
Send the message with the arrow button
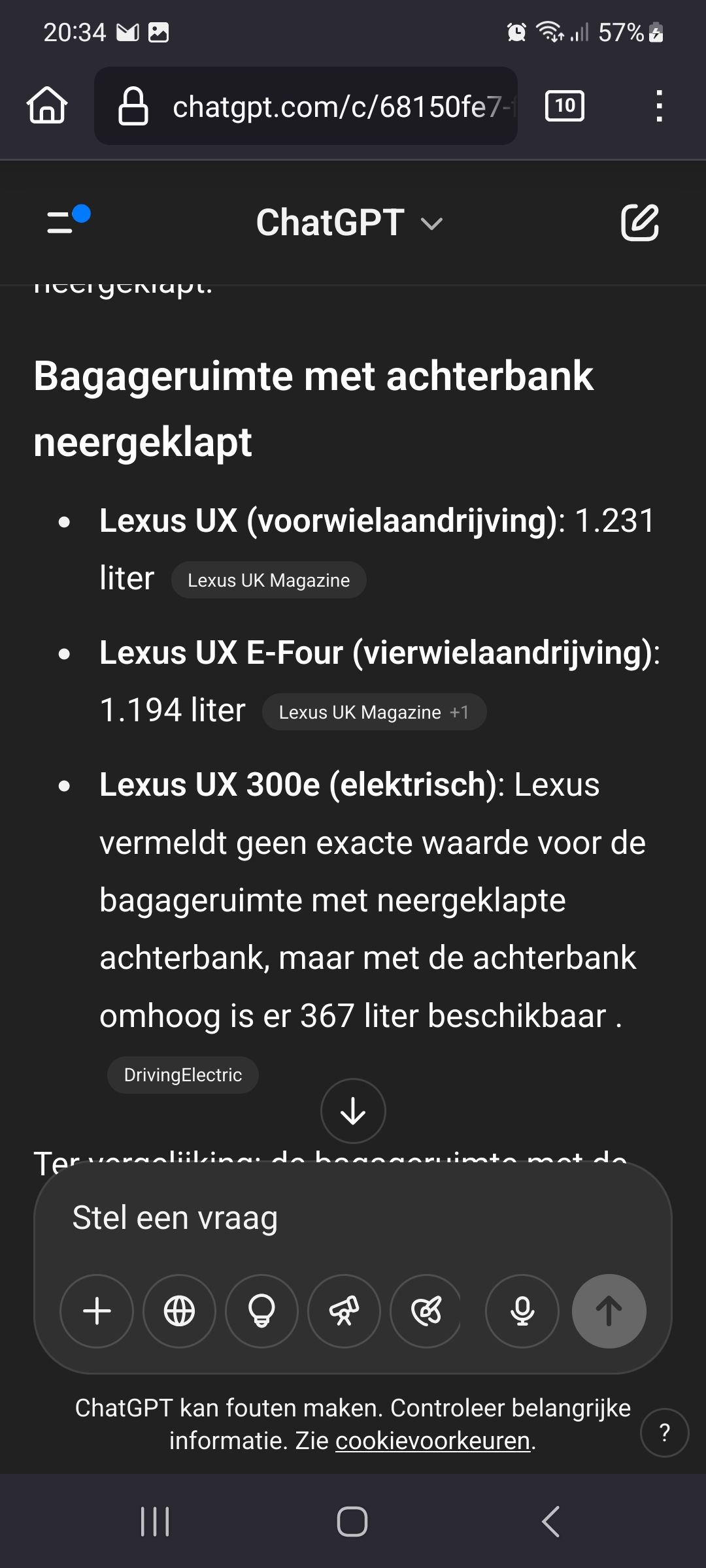[x=609, y=1311]
